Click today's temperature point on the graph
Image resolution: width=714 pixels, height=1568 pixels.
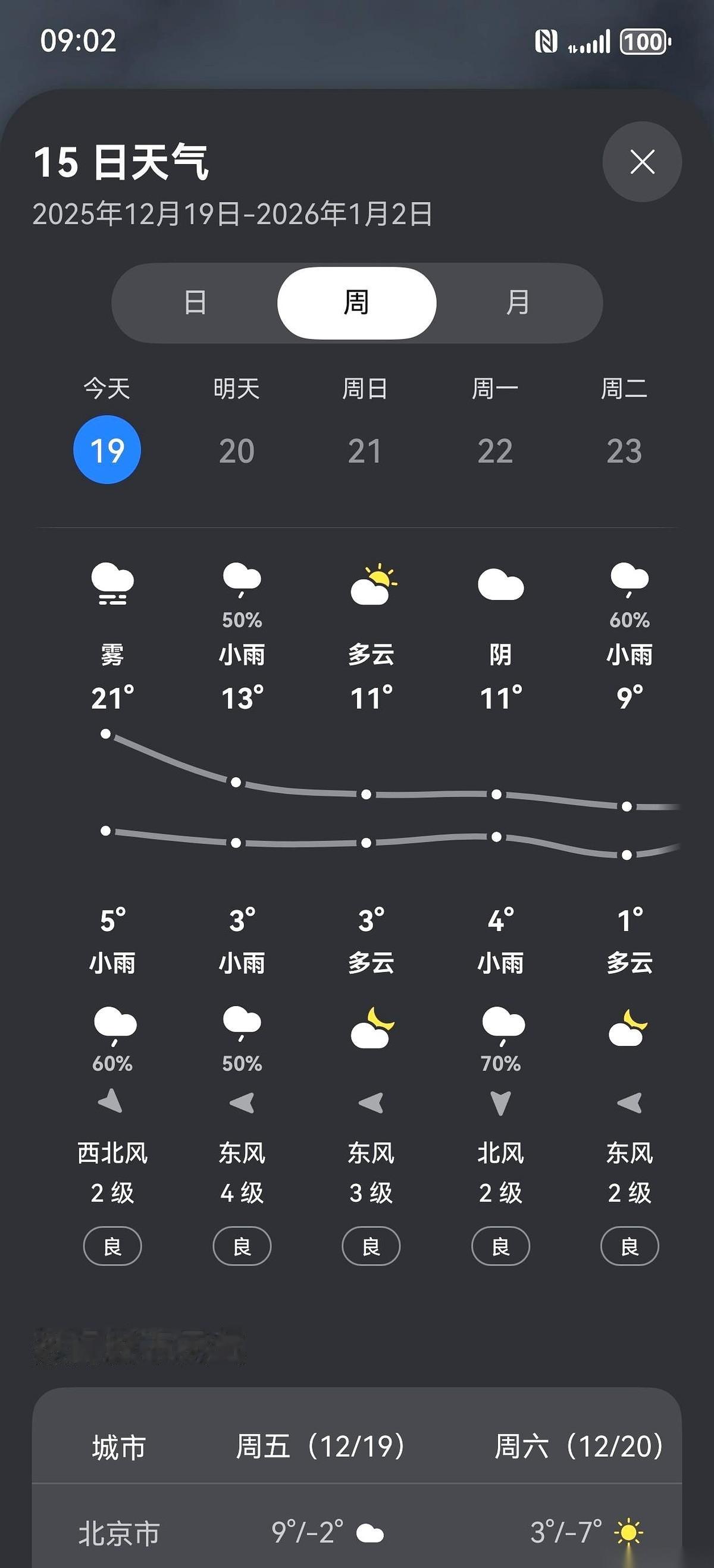click(x=107, y=734)
